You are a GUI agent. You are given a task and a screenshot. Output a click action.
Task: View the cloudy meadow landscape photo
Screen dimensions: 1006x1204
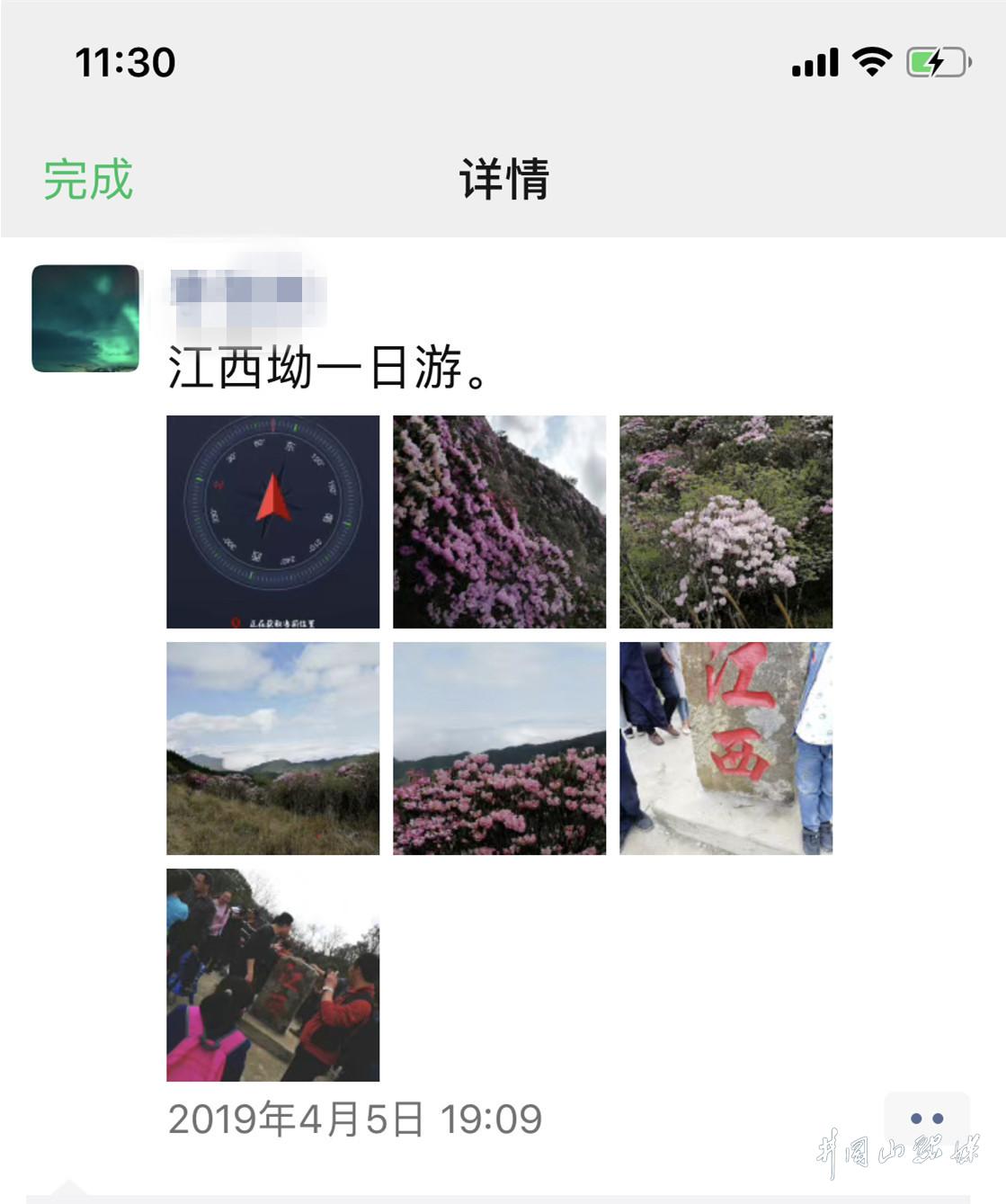[272, 748]
